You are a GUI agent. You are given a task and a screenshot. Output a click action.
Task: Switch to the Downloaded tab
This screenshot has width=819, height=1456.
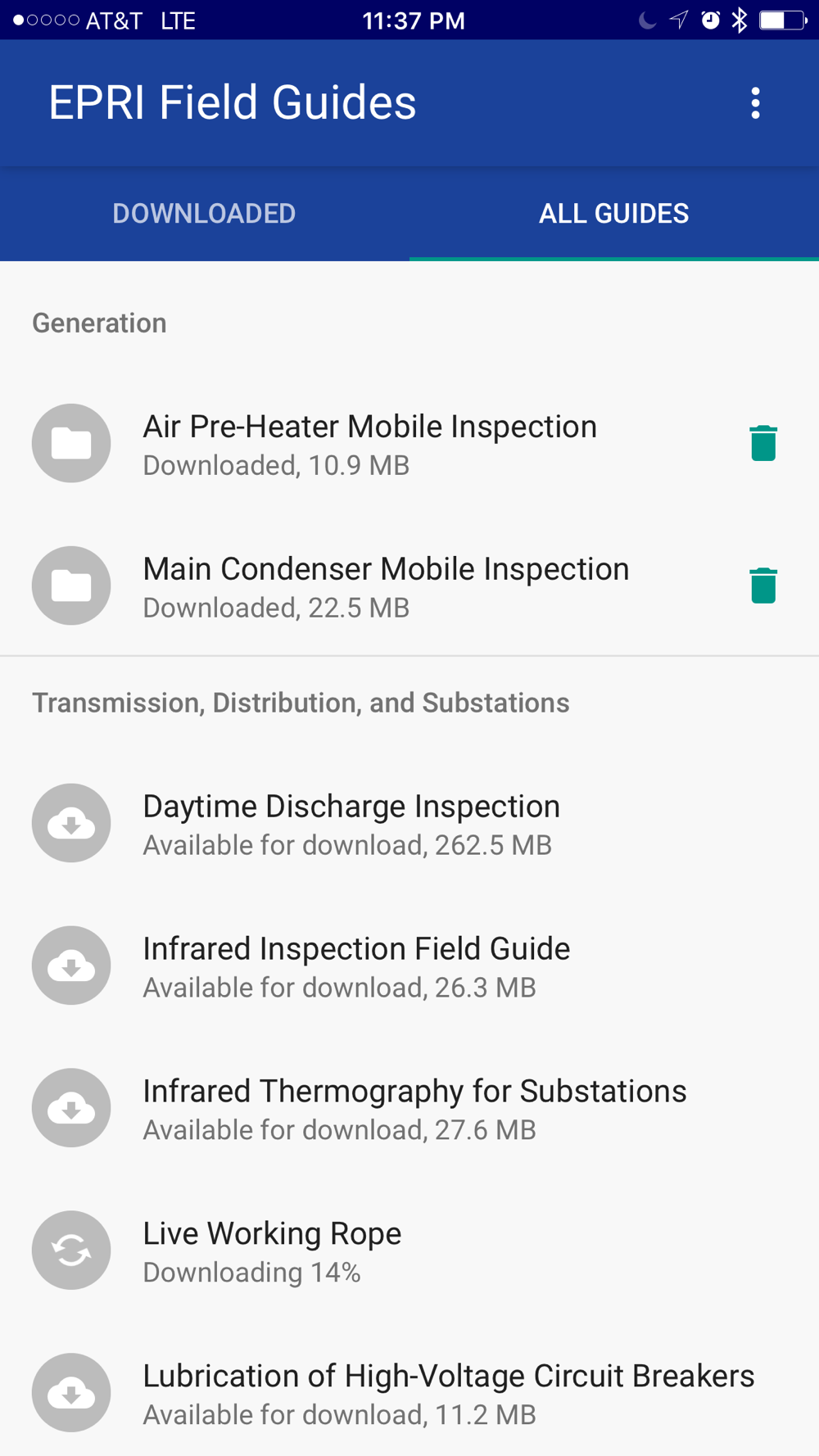[x=205, y=214]
